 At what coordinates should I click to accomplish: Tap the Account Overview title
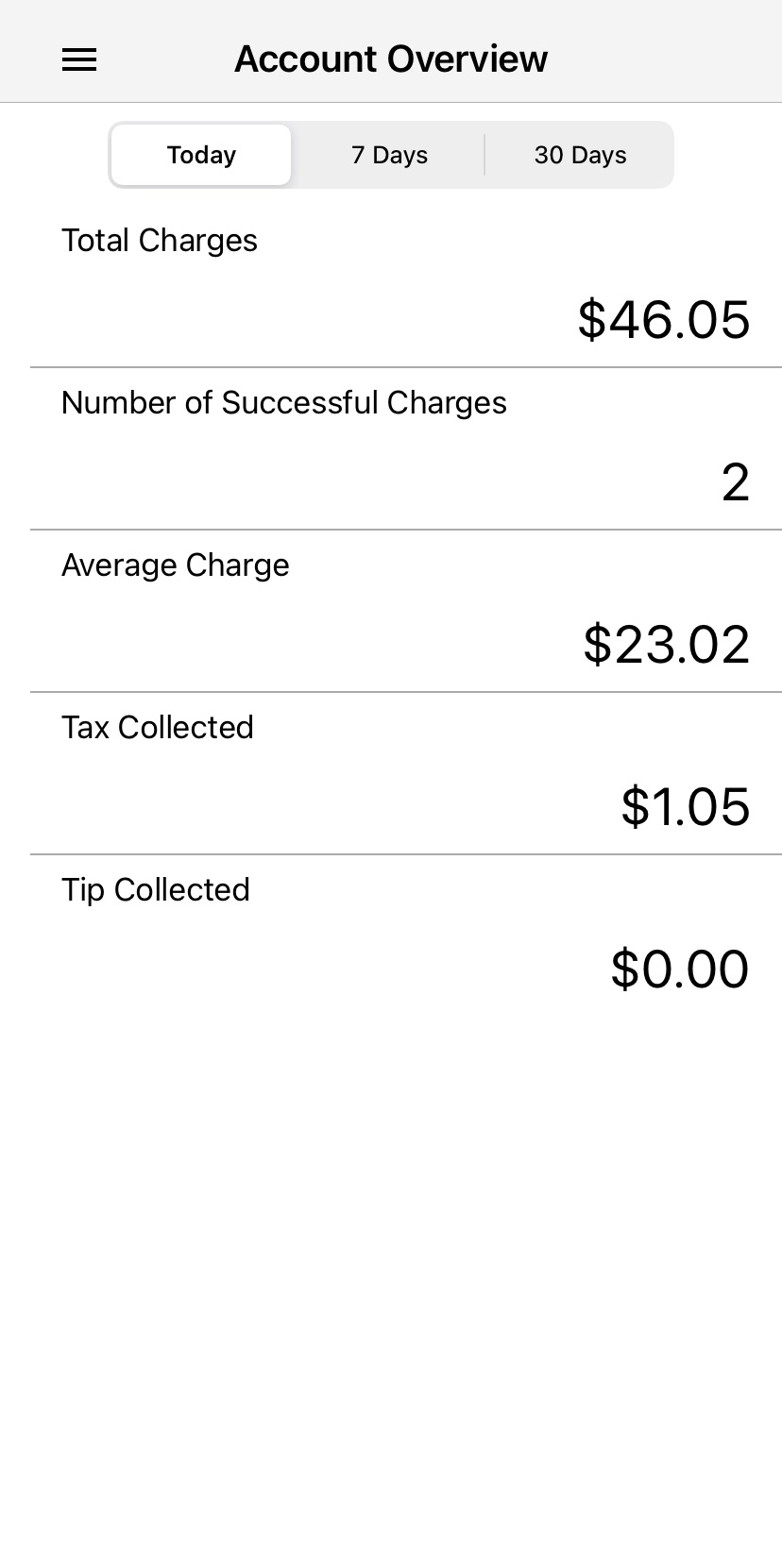[390, 58]
